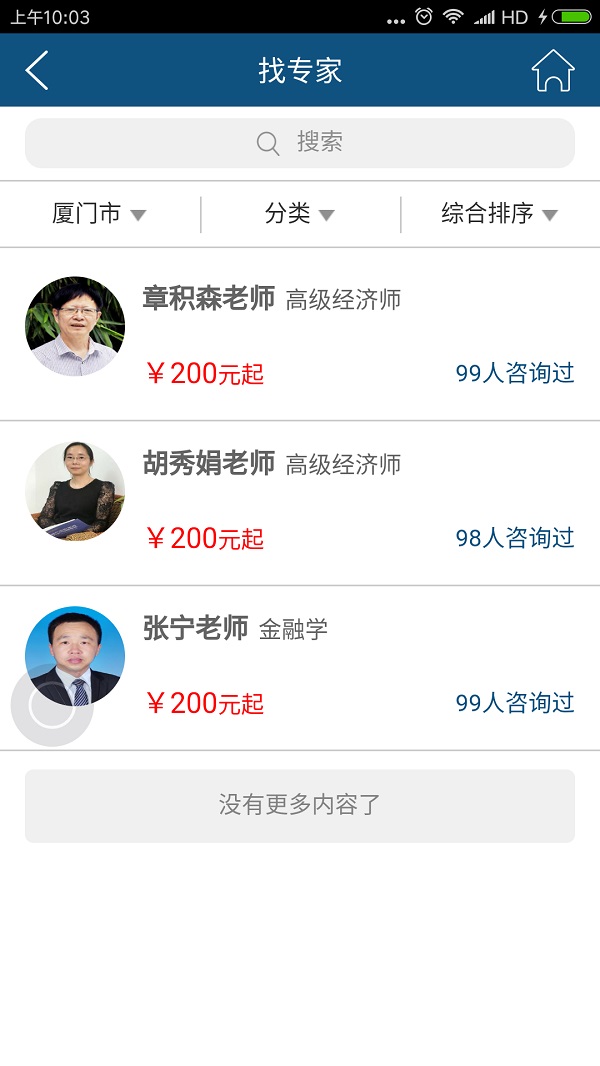600x1066 pixels.
Task: Tap the 搜索 search box
Action: click(x=300, y=143)
